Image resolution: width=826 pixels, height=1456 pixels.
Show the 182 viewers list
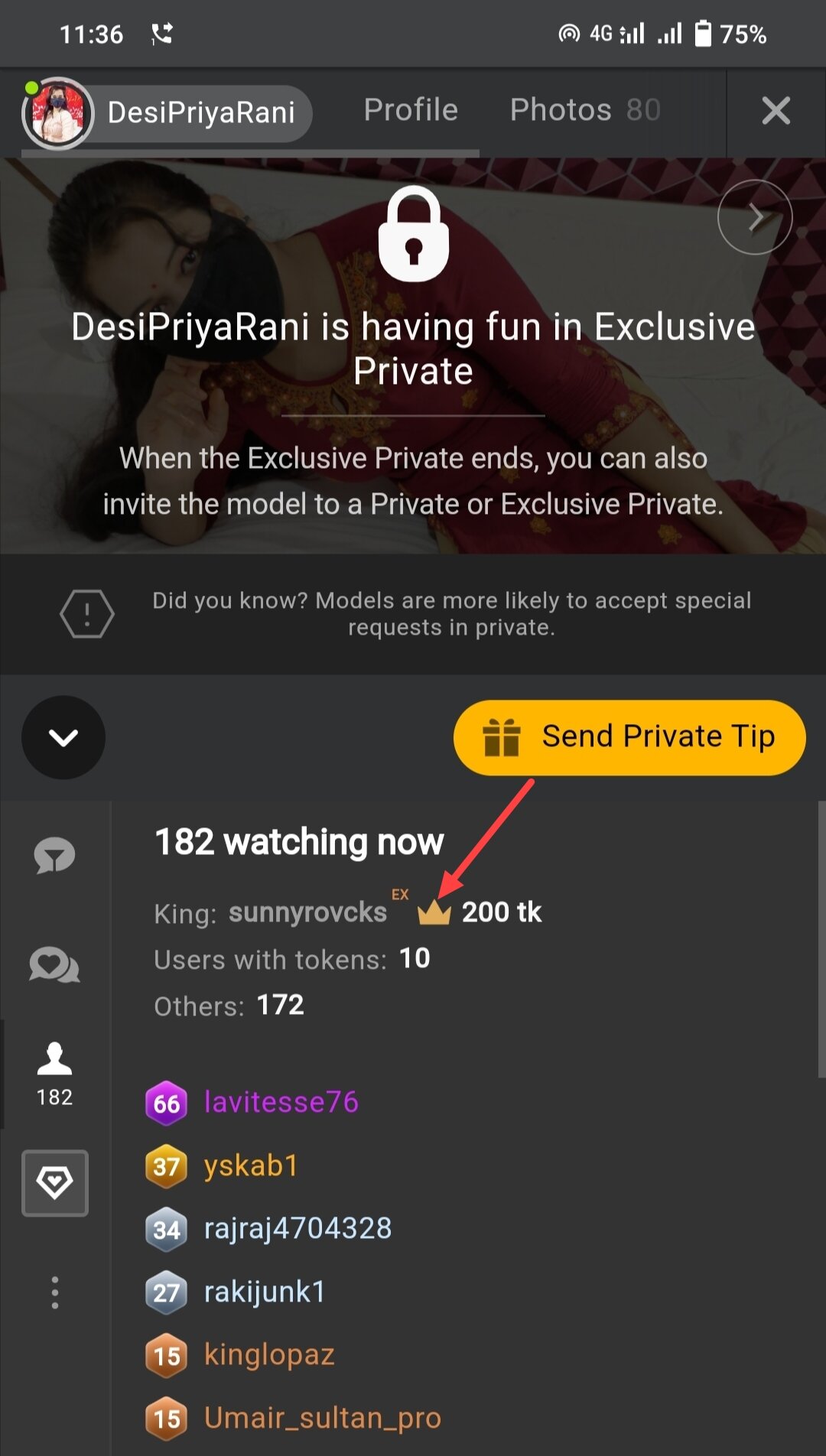point(54,1074)
